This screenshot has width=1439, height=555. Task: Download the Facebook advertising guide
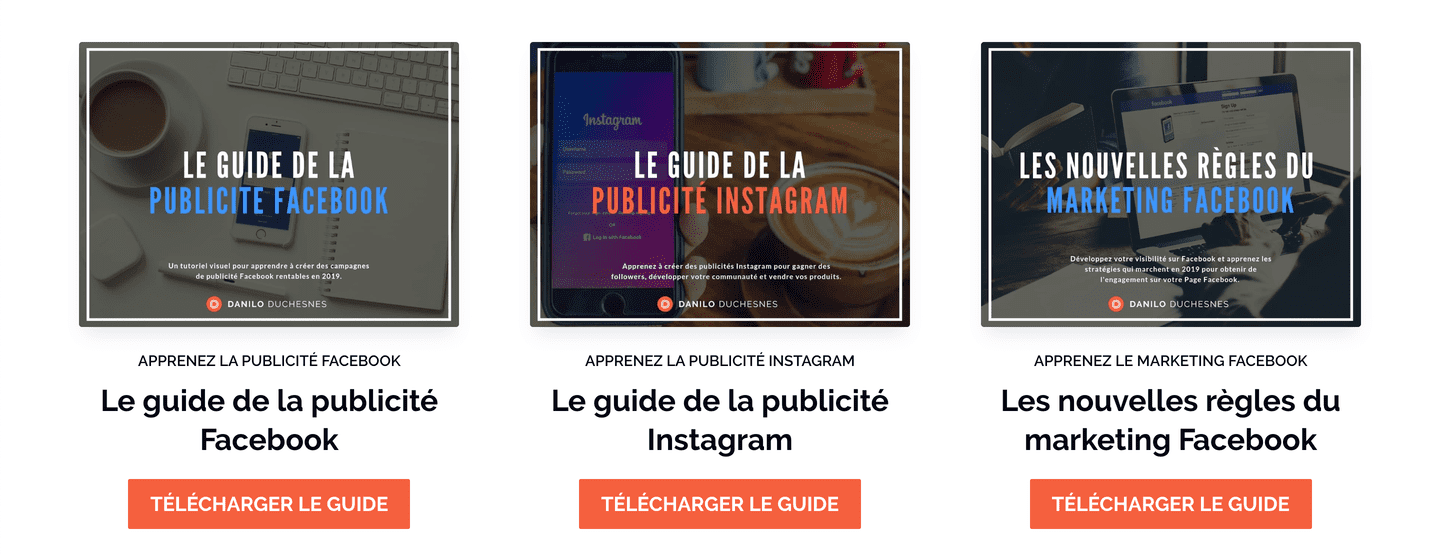[x=269, y=504]
